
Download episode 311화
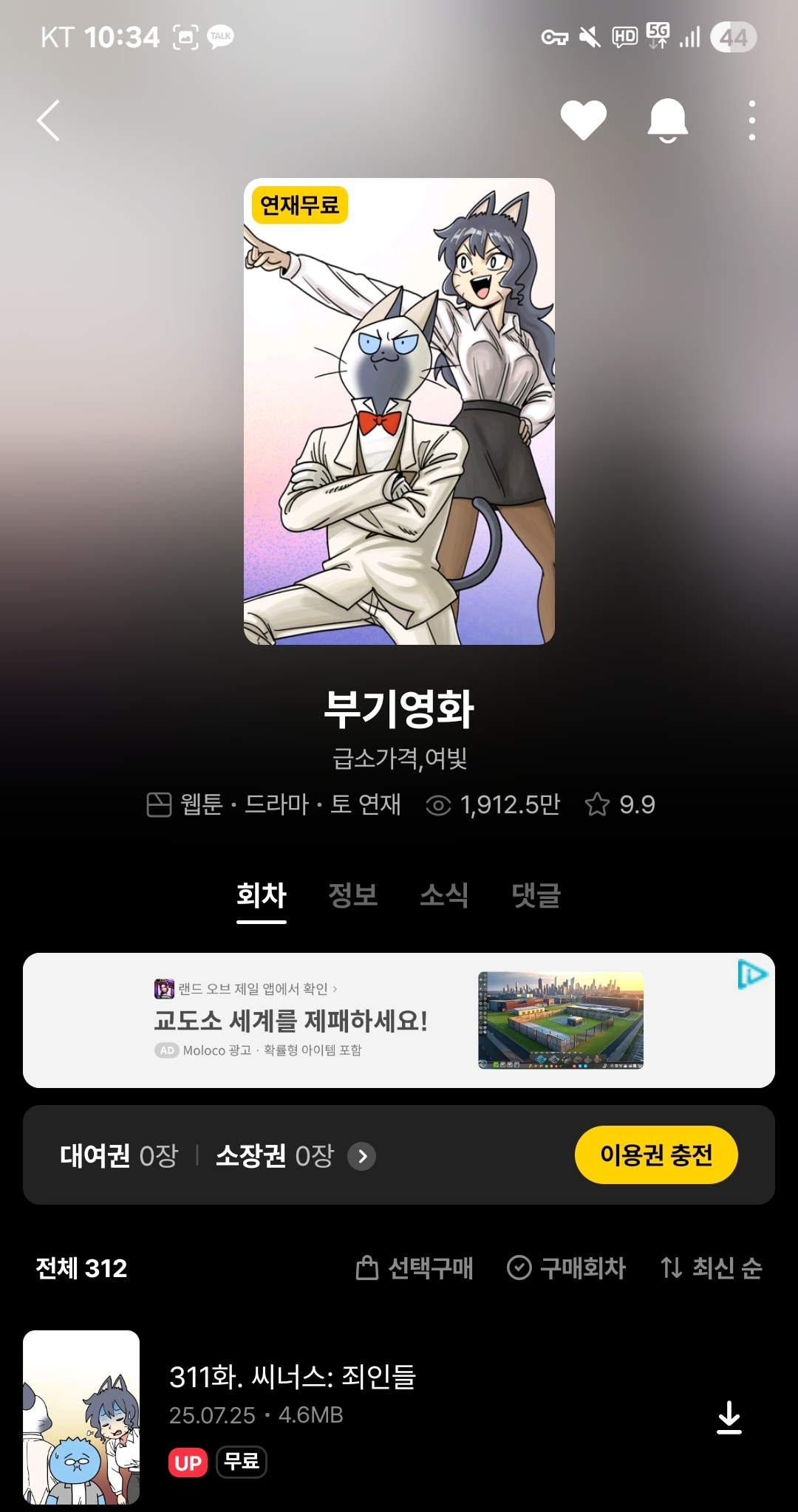pos(729,1417)
